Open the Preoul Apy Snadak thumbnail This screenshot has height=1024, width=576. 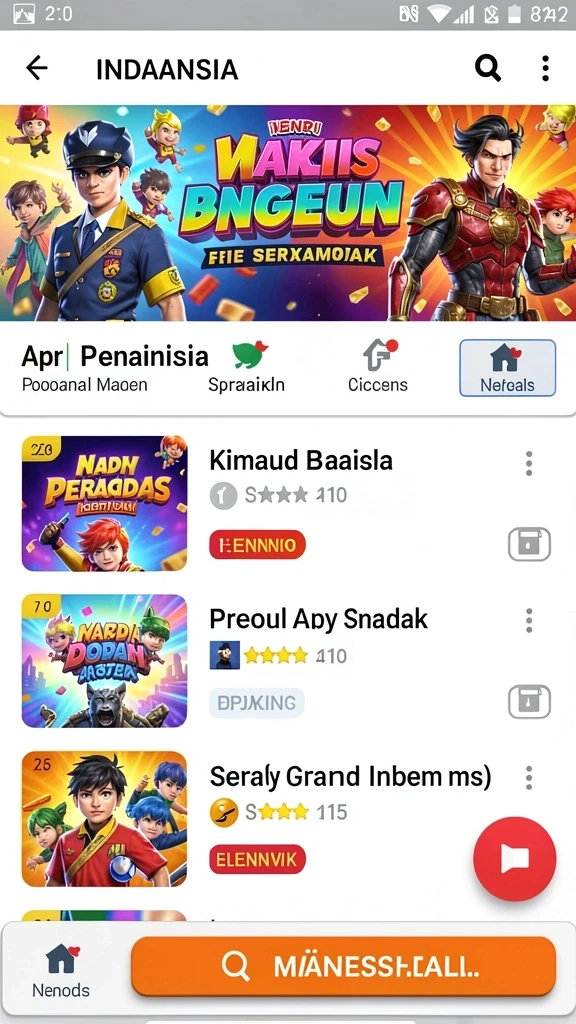(104, 661)
